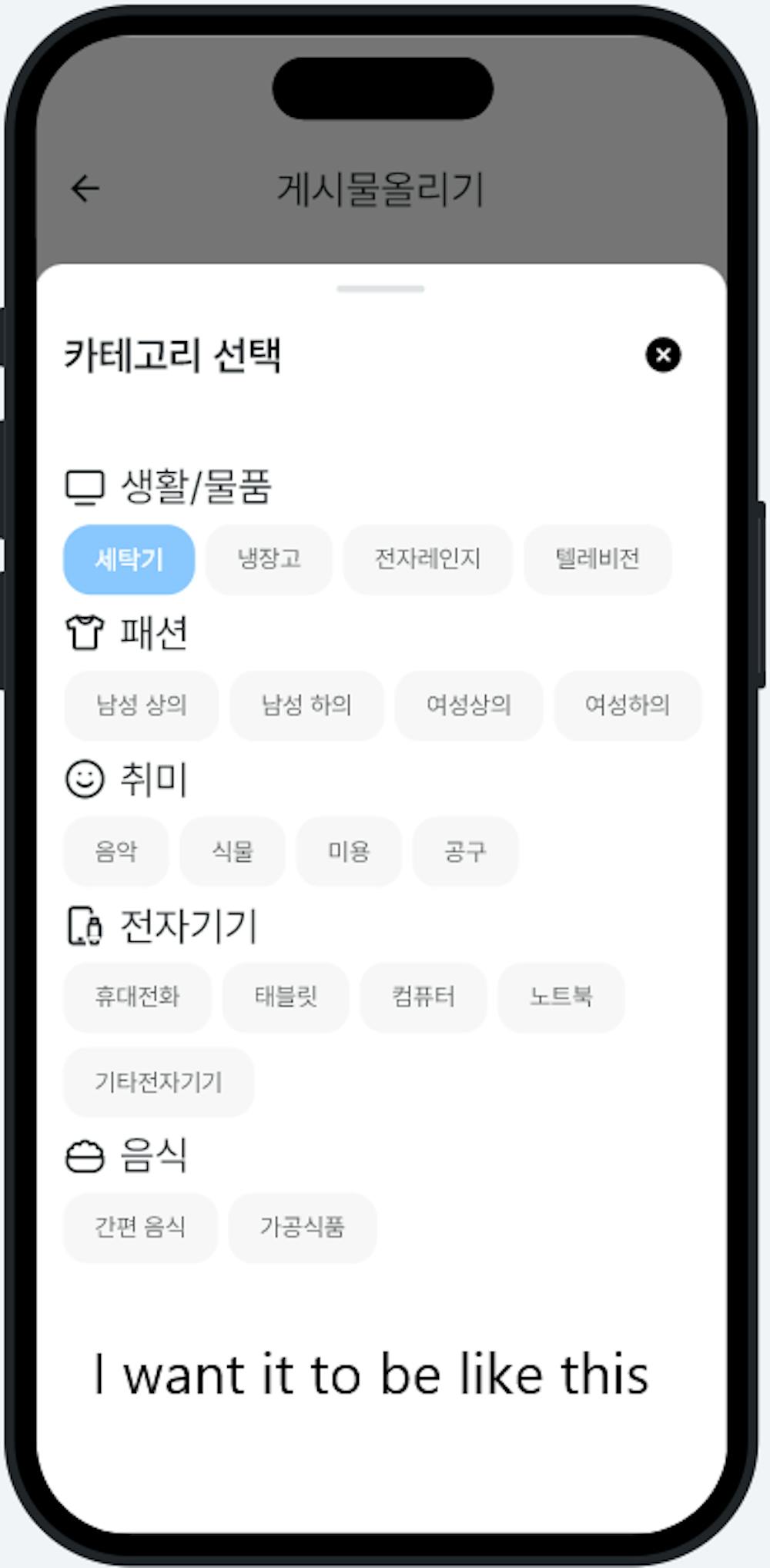Tap the 남성 상의 chip

[141, 705]
